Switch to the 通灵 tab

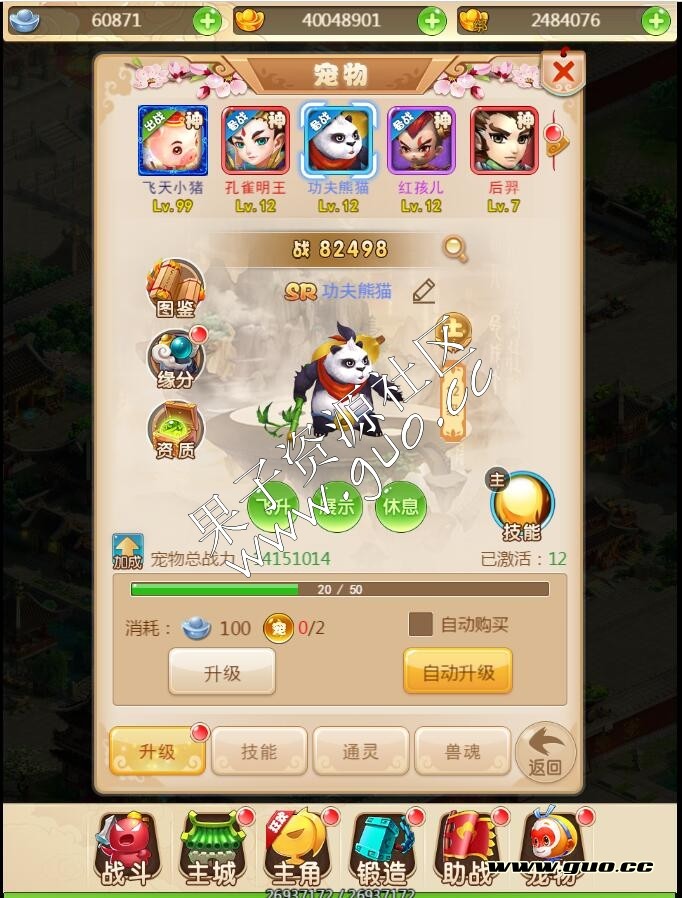[360, 751]
